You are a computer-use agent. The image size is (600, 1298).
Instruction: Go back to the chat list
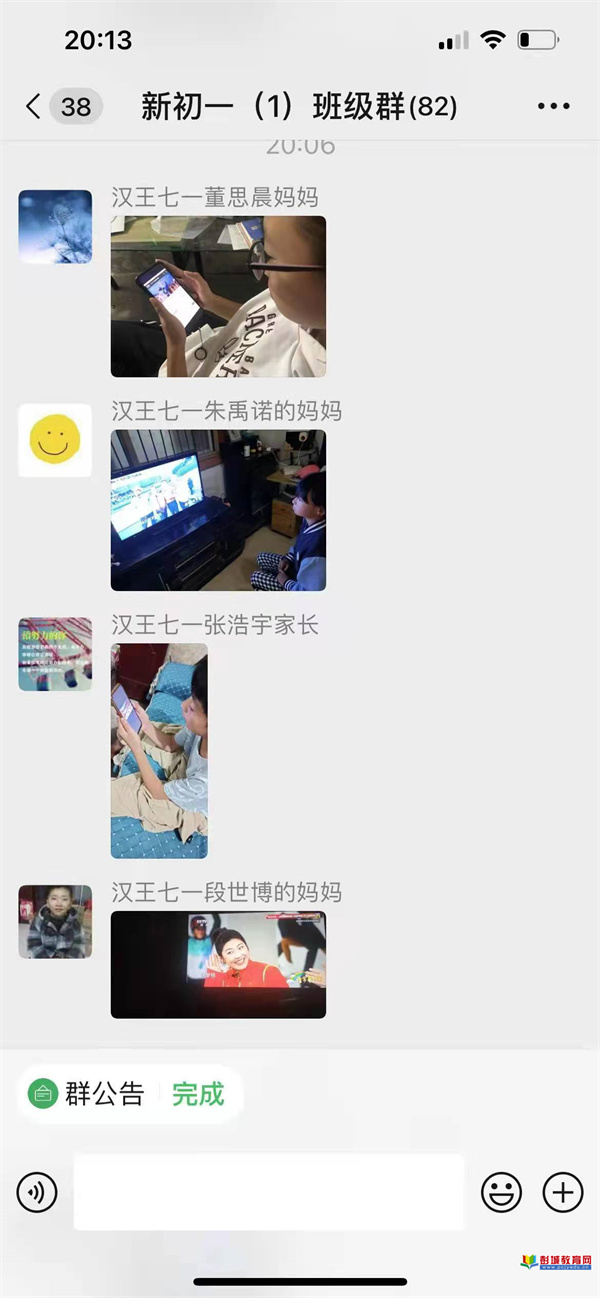coord(35,106)
